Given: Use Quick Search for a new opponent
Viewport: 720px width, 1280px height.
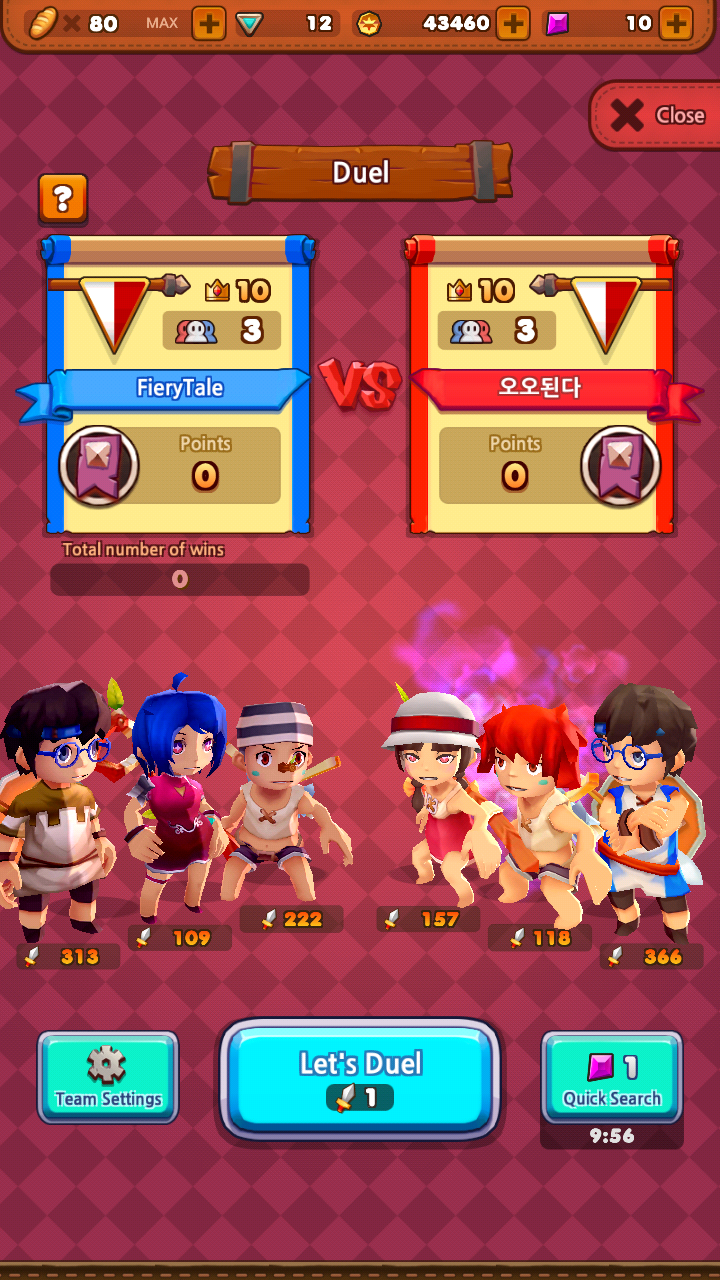Looking at the screenshot, I should point(612,1077).
